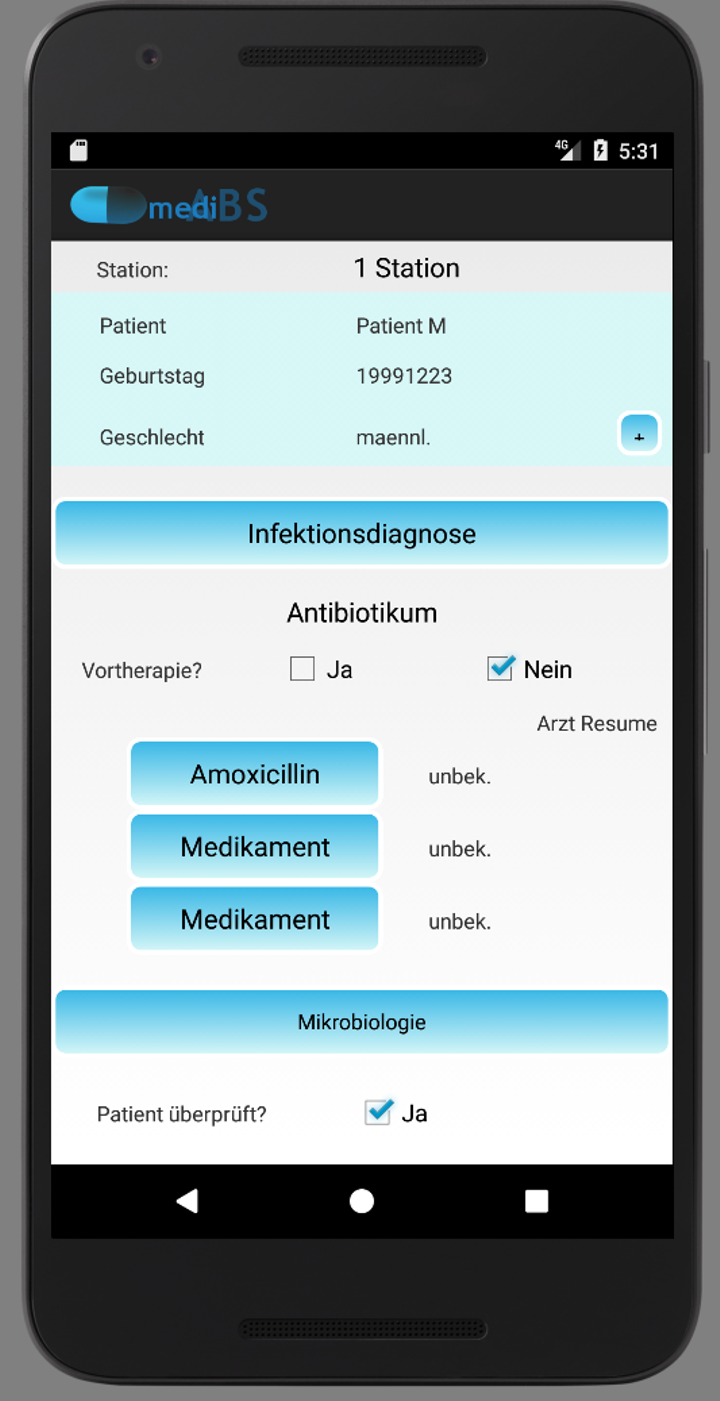Uncheck the Nein box for Vortherapie
This screenshot has width=720, height=1401.
tap(500, 668)
